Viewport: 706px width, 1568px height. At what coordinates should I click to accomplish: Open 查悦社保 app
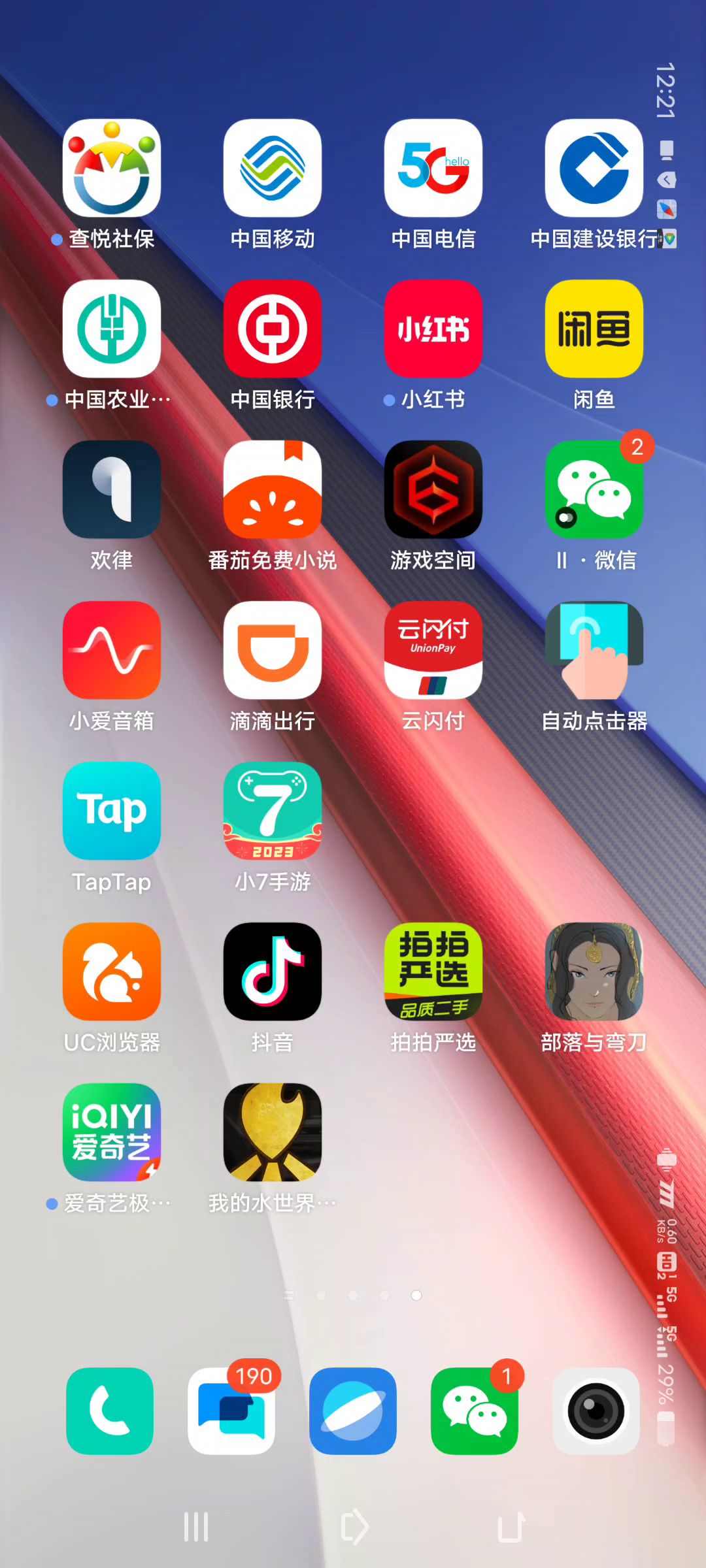coord(112,168)
